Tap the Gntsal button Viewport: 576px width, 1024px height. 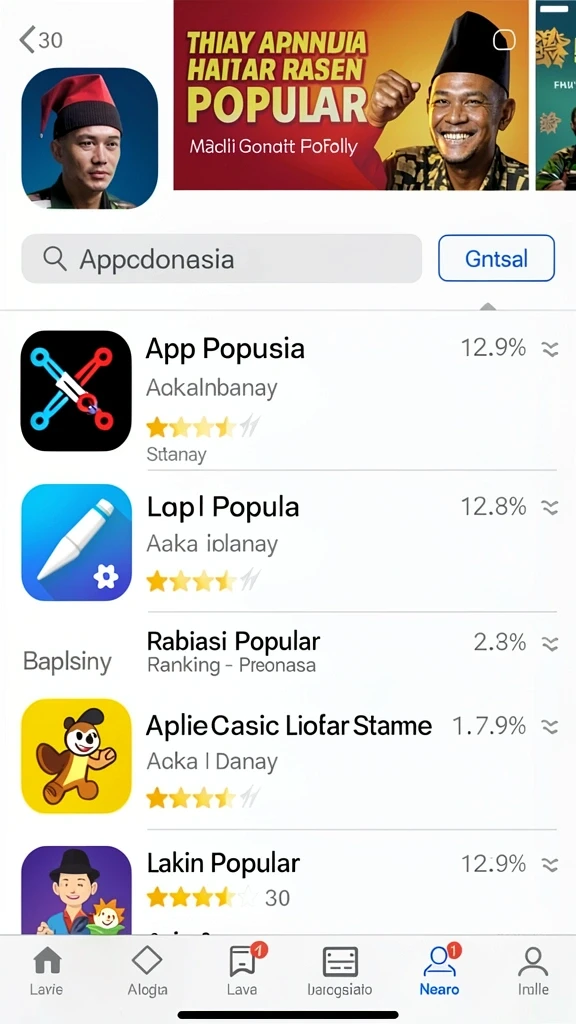point(496,259)
